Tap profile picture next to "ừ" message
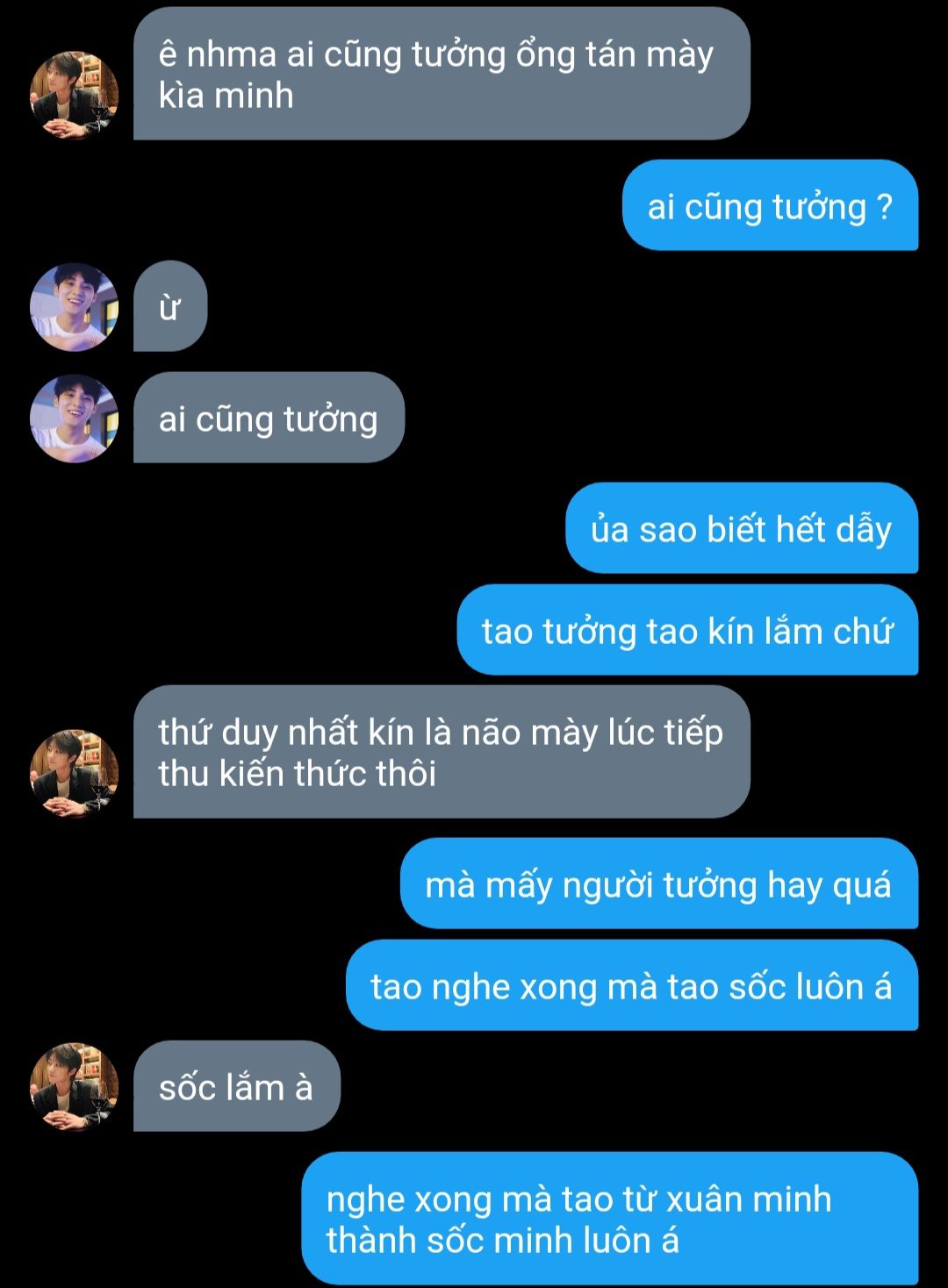The image size is (948, 1288). (x=74, y=307)
